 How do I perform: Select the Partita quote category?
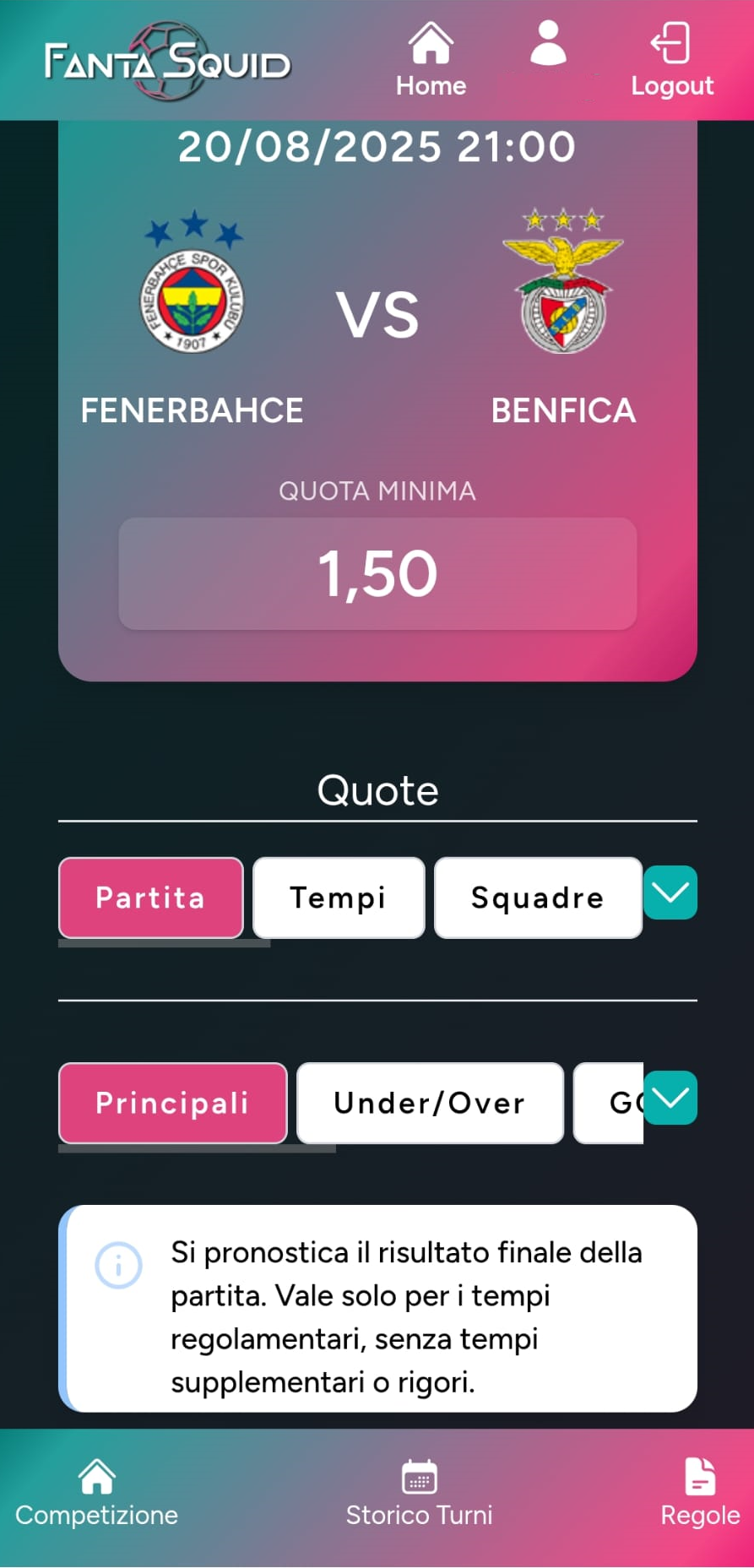pyautogui.click(x=151, y=898)
